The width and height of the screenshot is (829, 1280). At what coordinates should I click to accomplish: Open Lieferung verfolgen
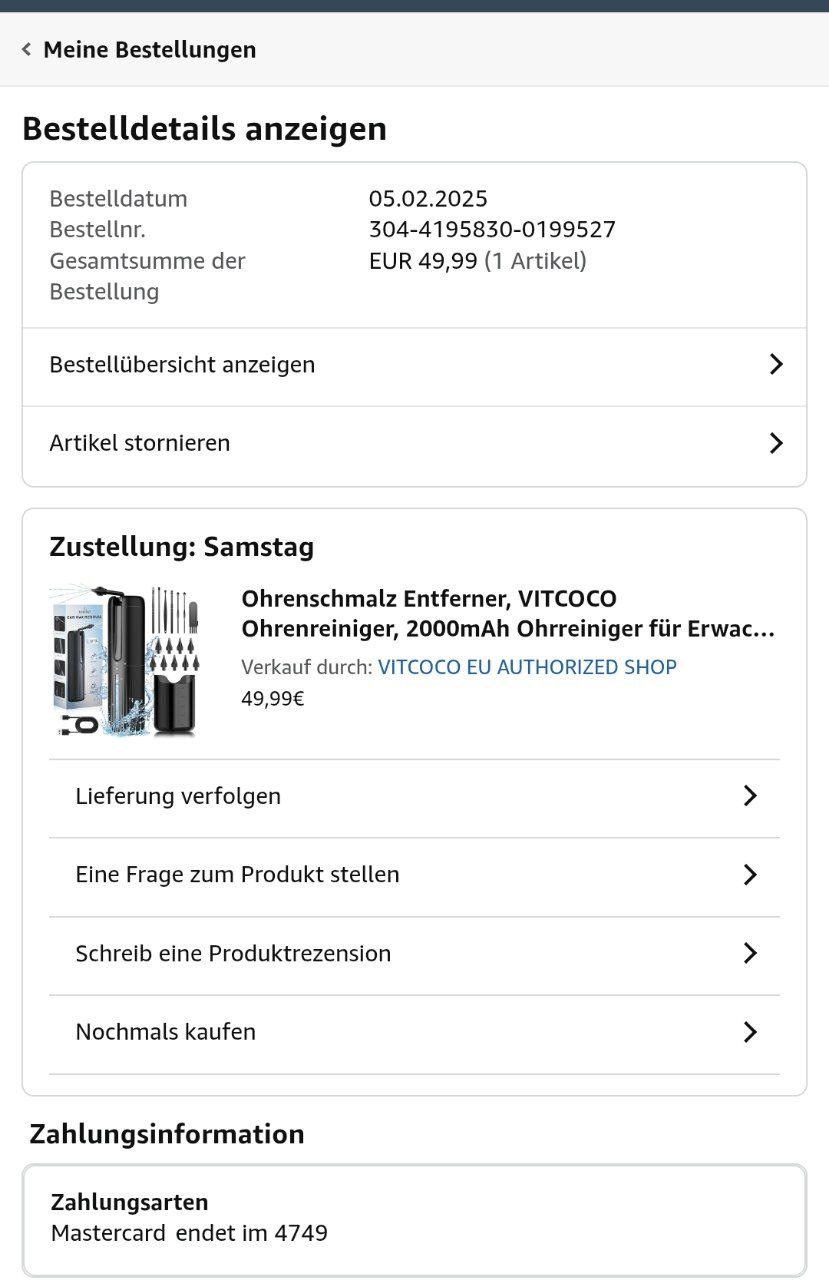coord(414,797)
